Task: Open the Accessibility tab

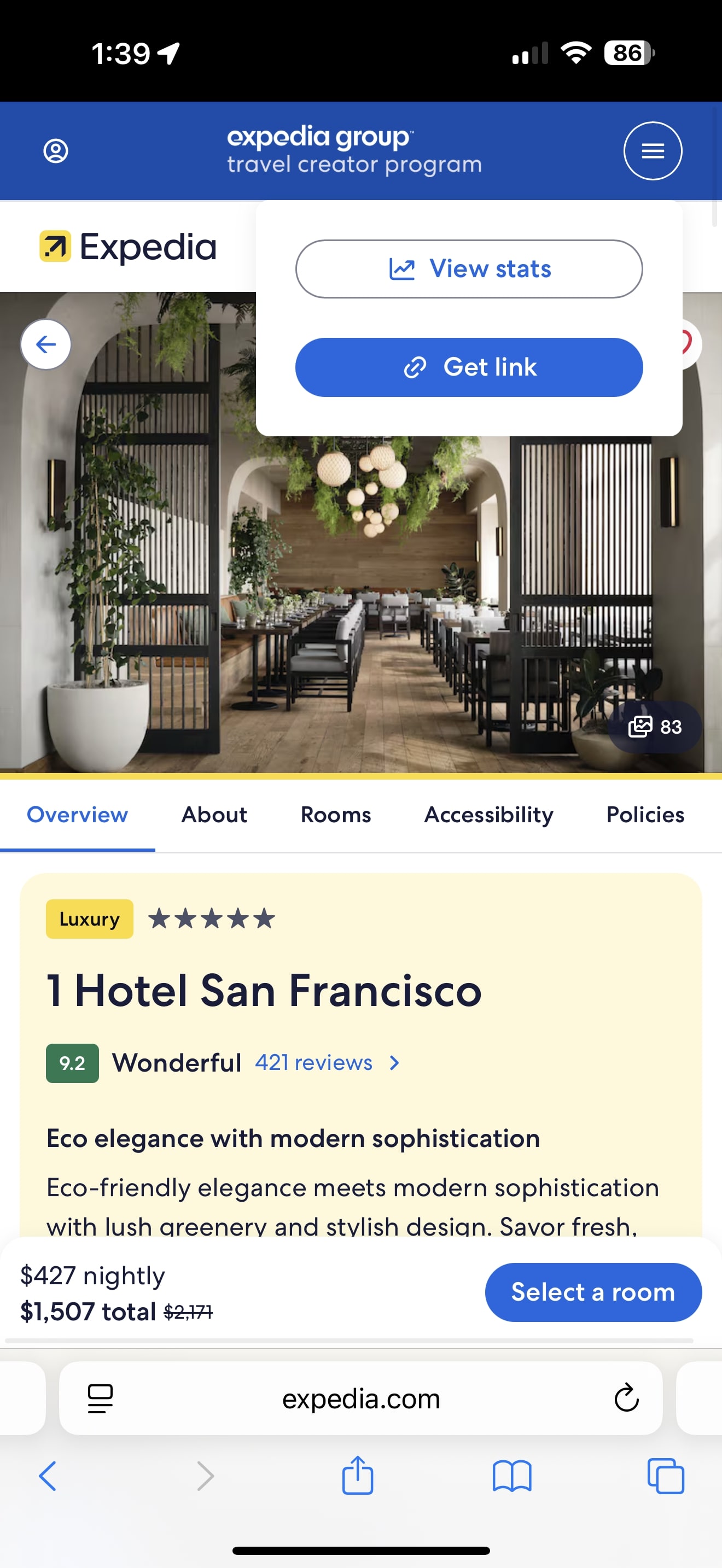Action: click(x=488, y=815)
